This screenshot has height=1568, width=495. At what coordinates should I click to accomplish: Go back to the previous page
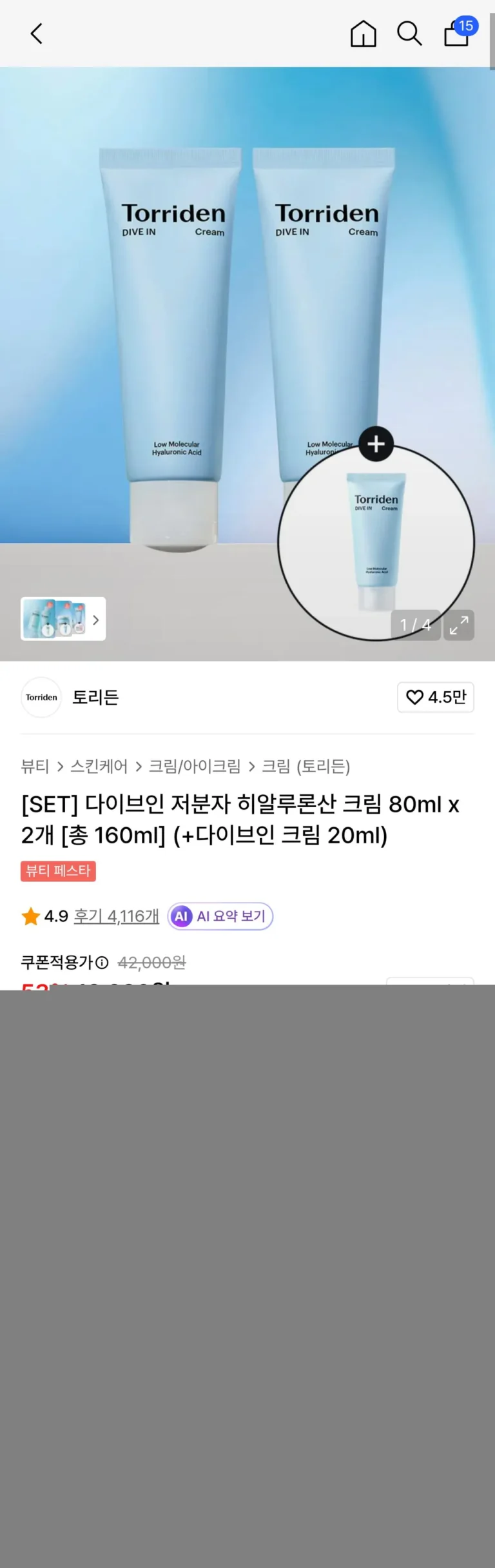click(x=37, y=34)
